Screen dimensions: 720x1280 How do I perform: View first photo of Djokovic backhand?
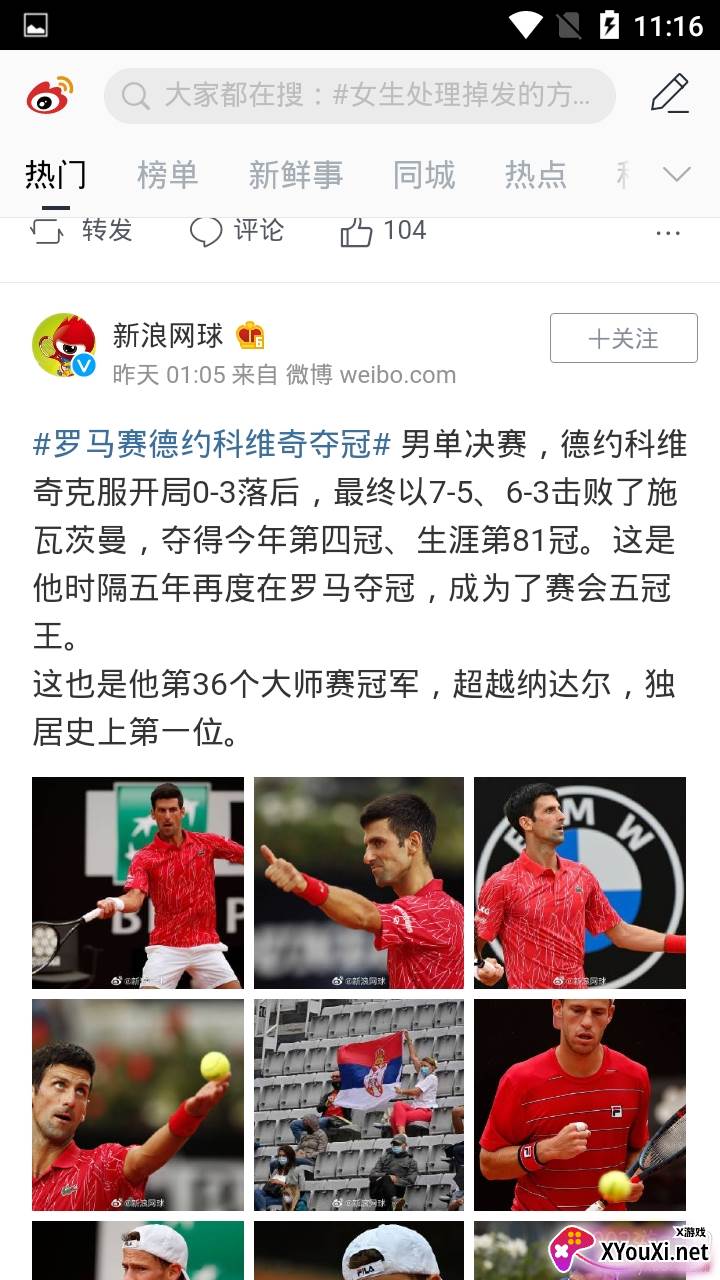tap(138, 883)
